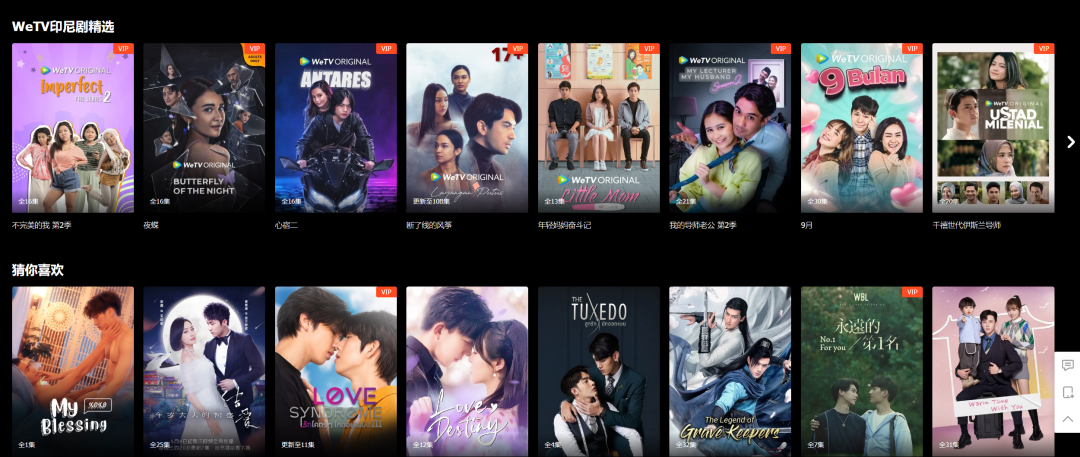Open the No.1 For You series
1080x457 pixels.
point(861,370)
